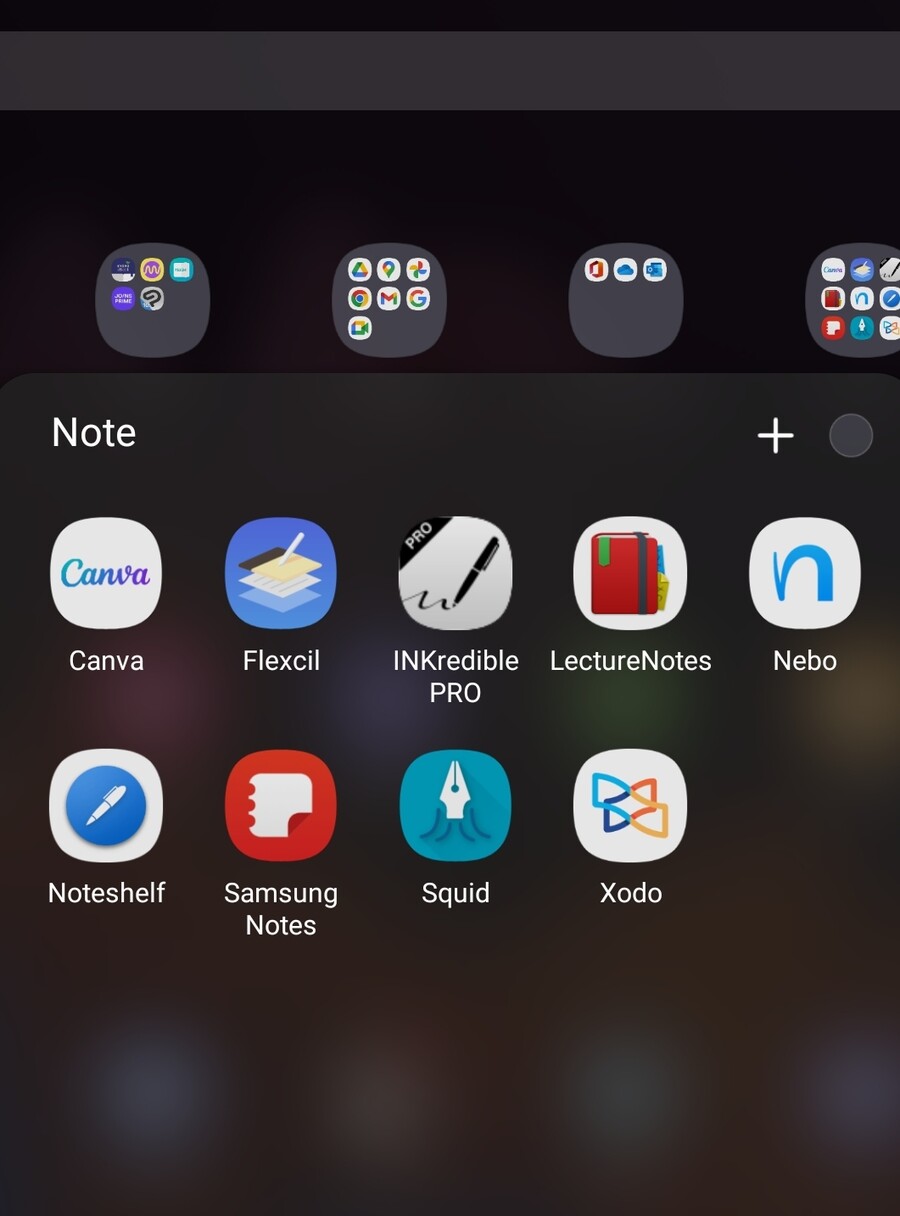Open INKredible PRO

coord(455,574)
